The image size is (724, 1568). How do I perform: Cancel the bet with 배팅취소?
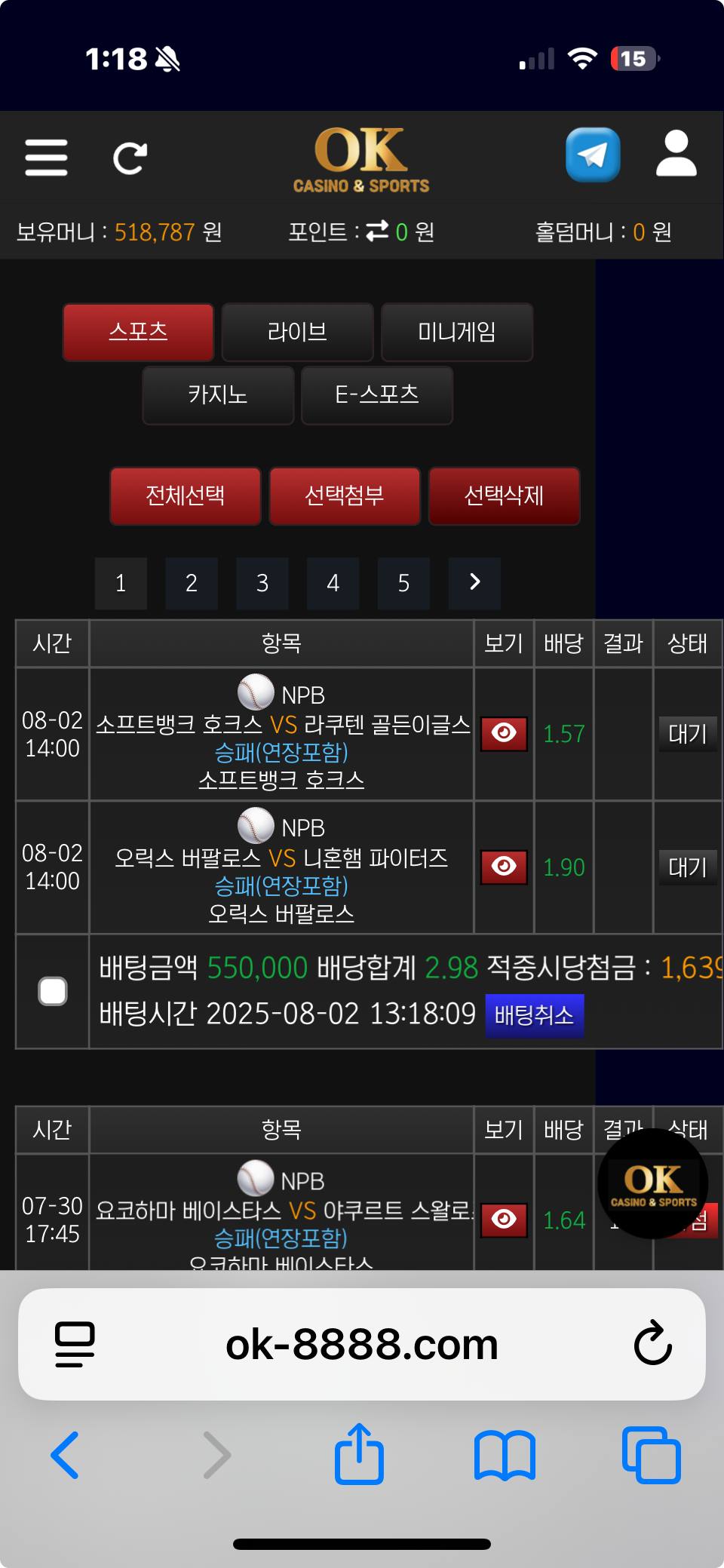click(x=534, y=1015)
